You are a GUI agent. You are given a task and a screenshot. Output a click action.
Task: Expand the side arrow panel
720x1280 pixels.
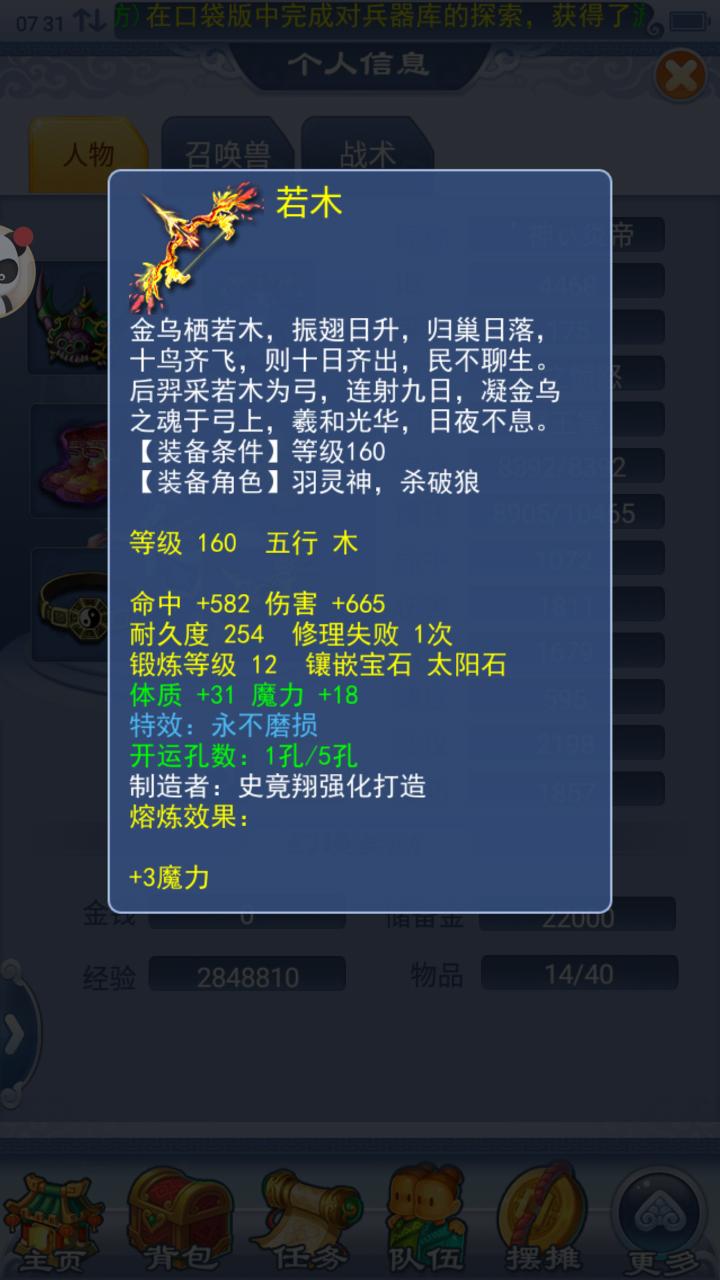pyautogui.click(x=14, y=1036)
